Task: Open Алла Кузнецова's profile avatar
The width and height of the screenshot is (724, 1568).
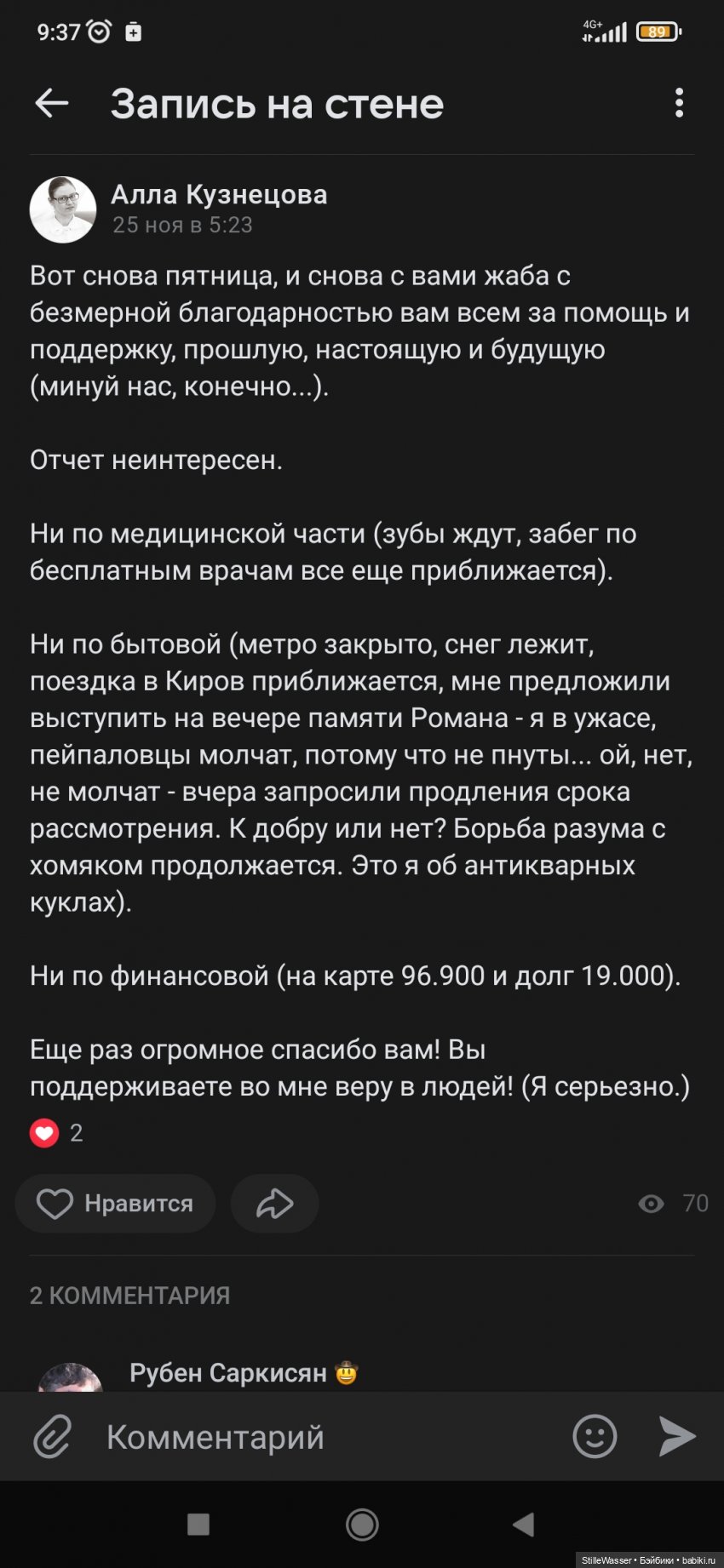Action: tap(63, 209)
